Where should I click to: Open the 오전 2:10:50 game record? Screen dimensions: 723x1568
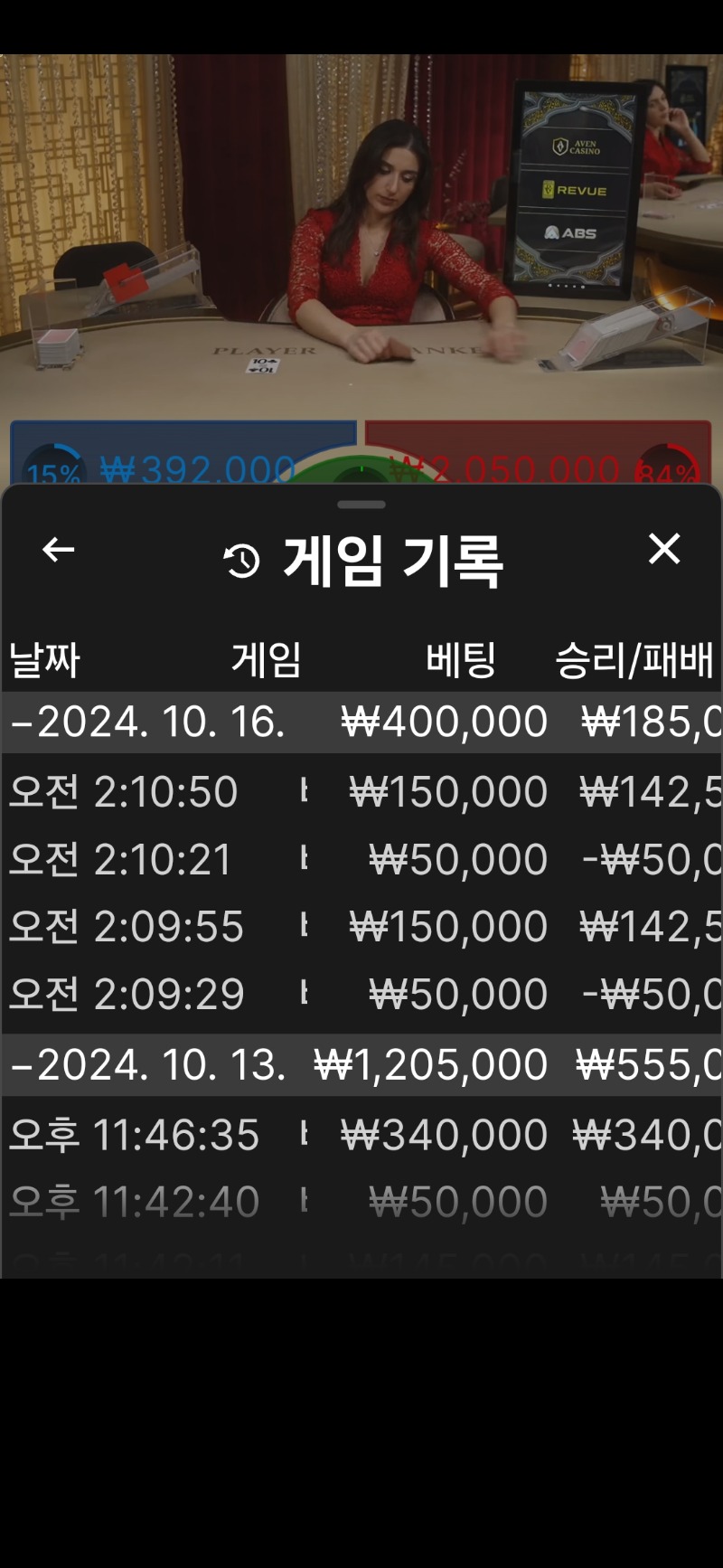361,792
